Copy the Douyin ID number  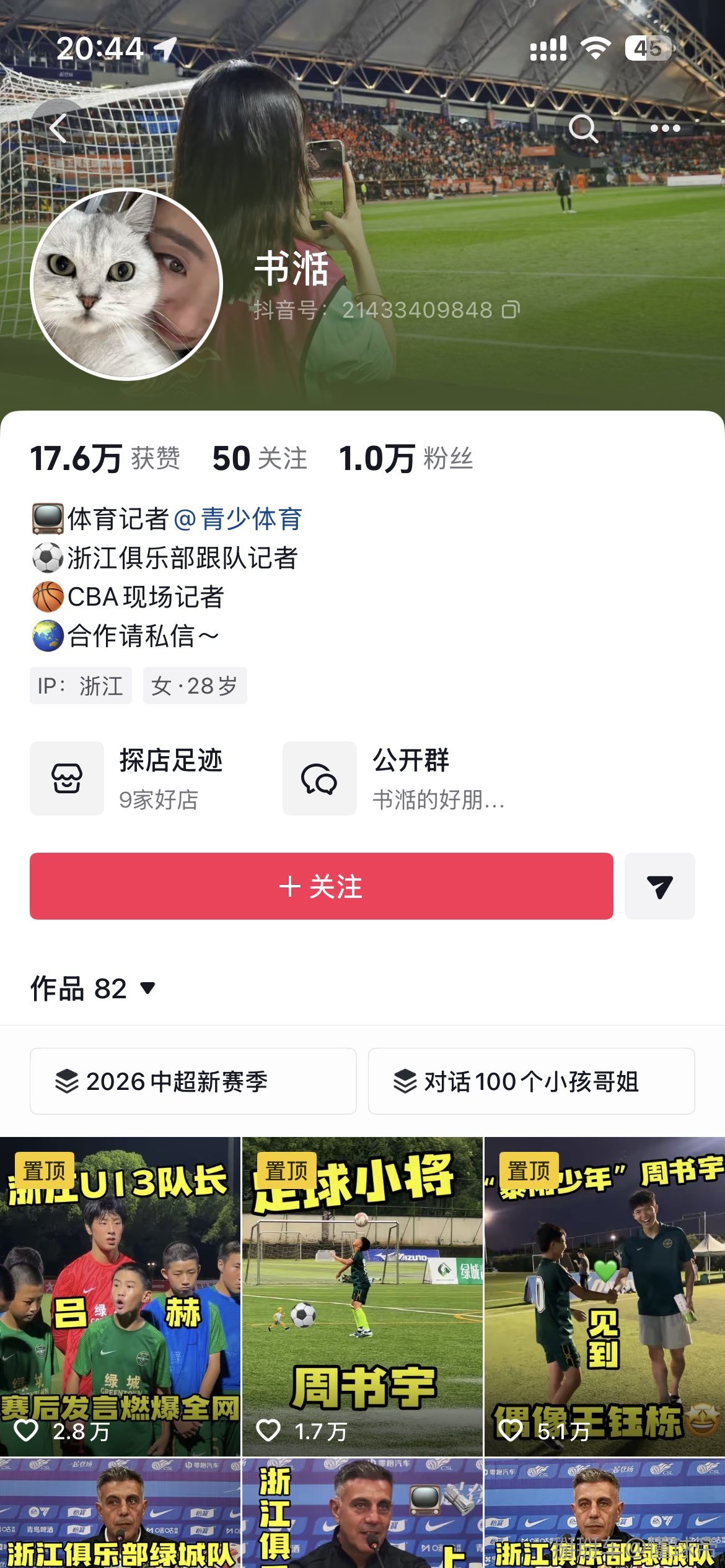click(x=511, y=310)
